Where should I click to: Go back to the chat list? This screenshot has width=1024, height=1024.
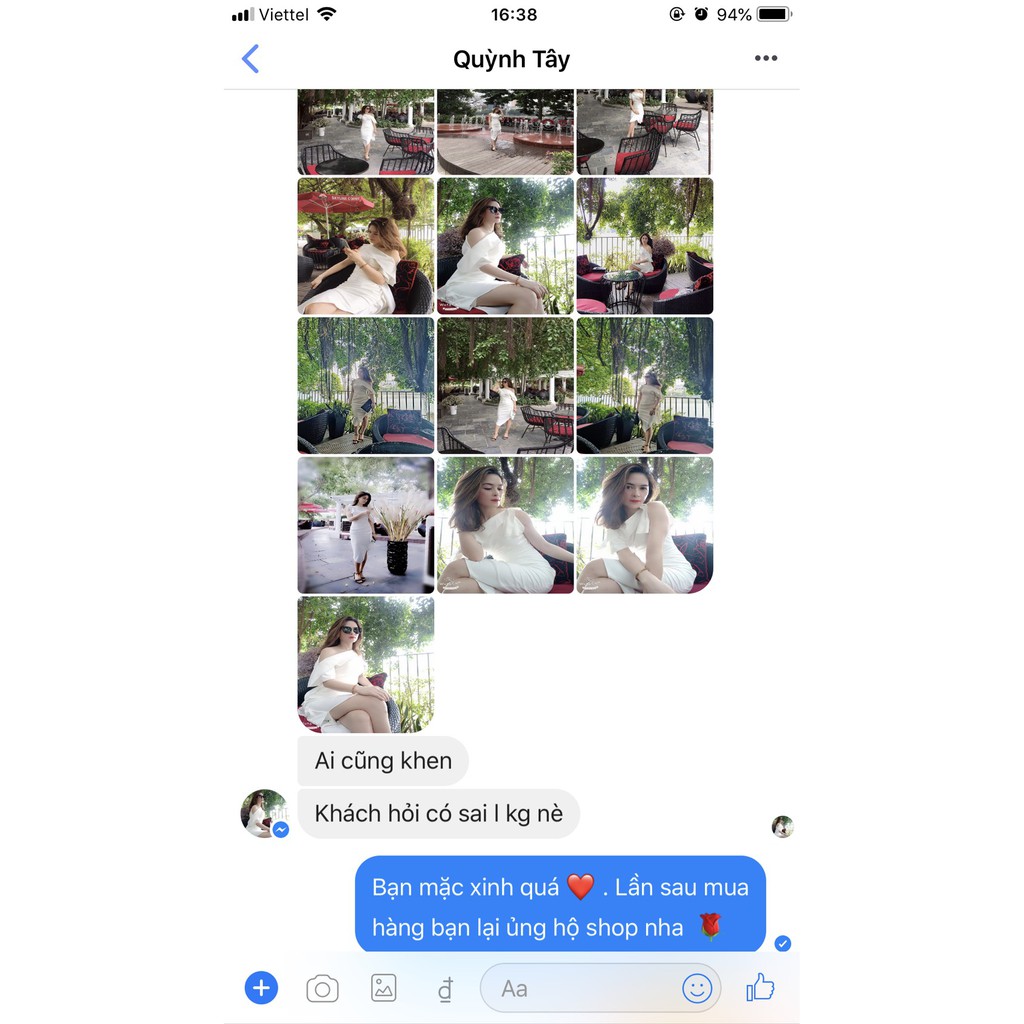click(x=251, y=59)
